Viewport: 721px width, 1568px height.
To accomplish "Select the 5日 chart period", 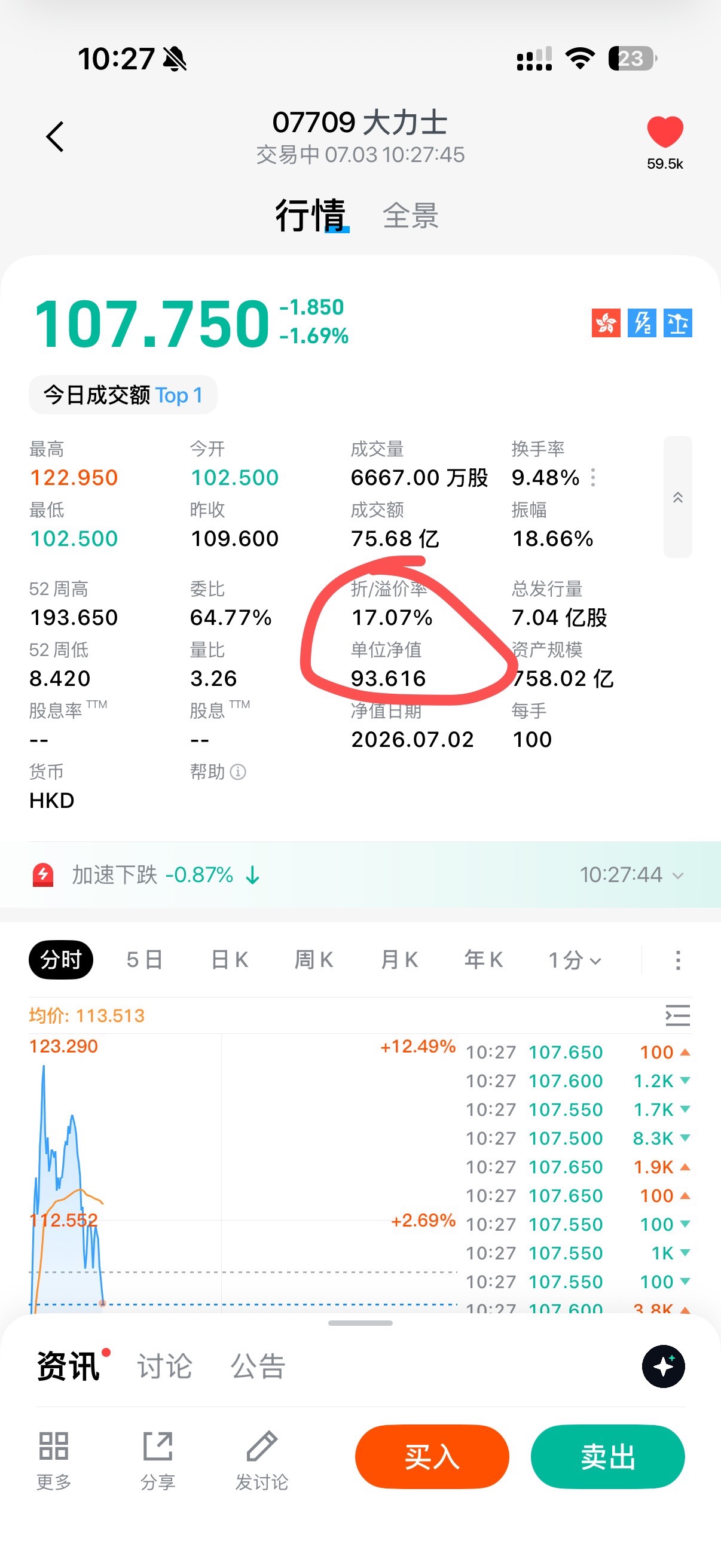I will (144, 960).
